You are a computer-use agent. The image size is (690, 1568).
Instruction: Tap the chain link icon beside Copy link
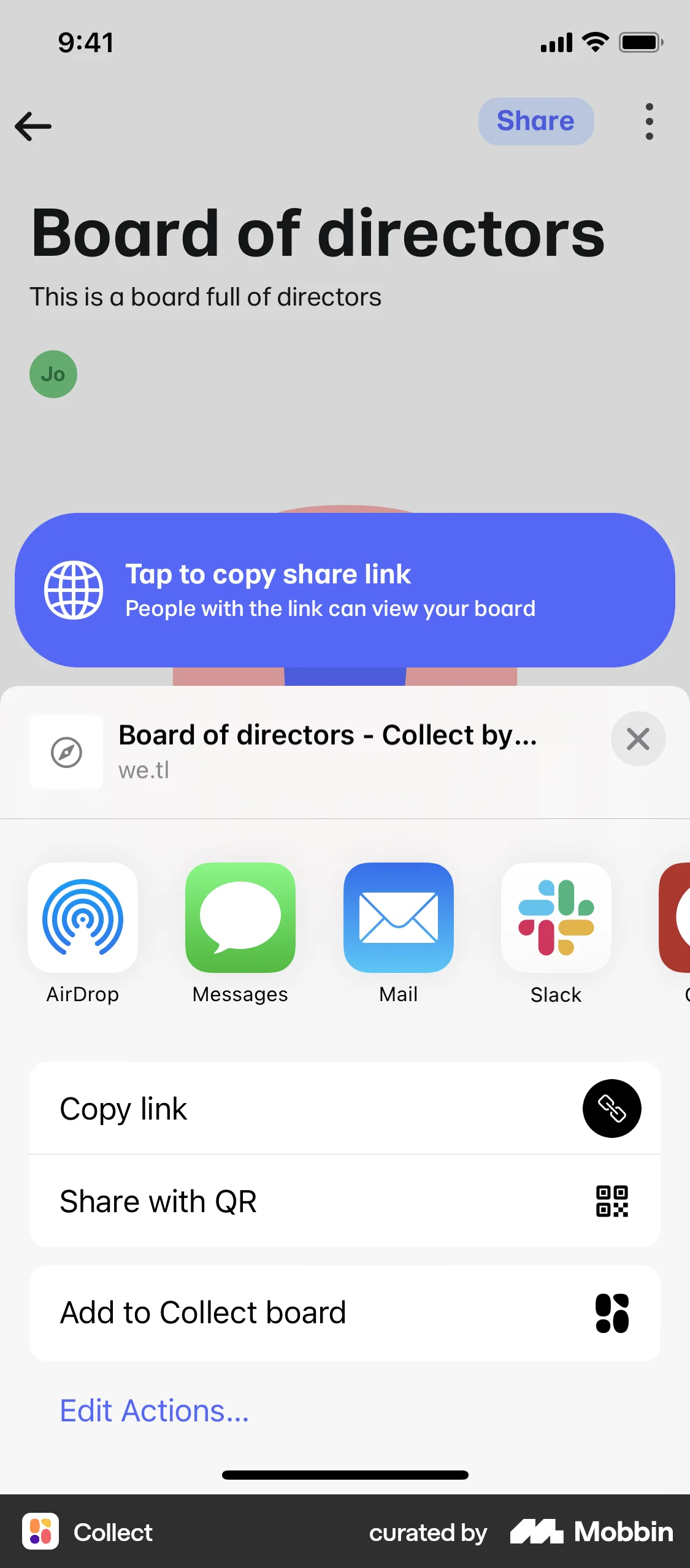click(612, 1109)
